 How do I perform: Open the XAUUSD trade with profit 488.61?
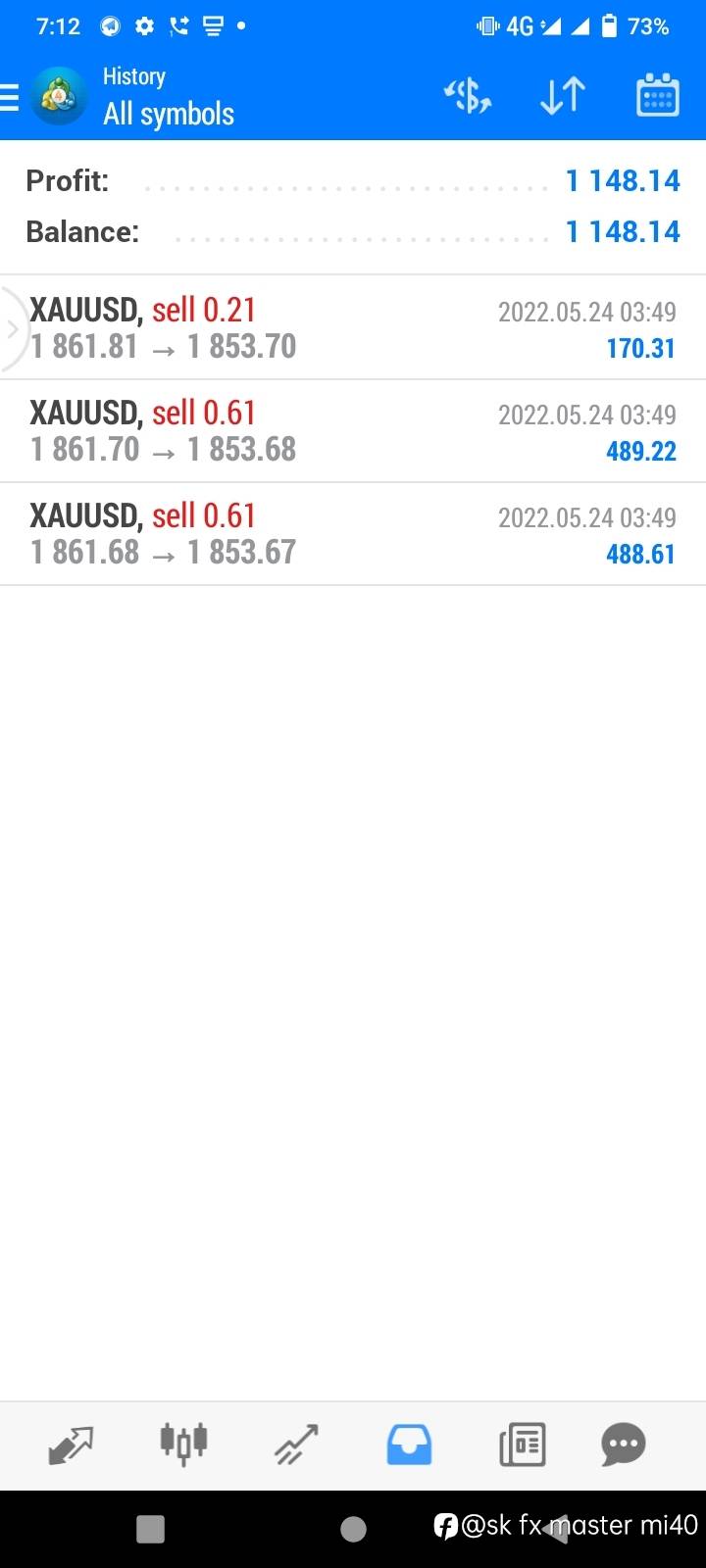click(x=353, y=534)
